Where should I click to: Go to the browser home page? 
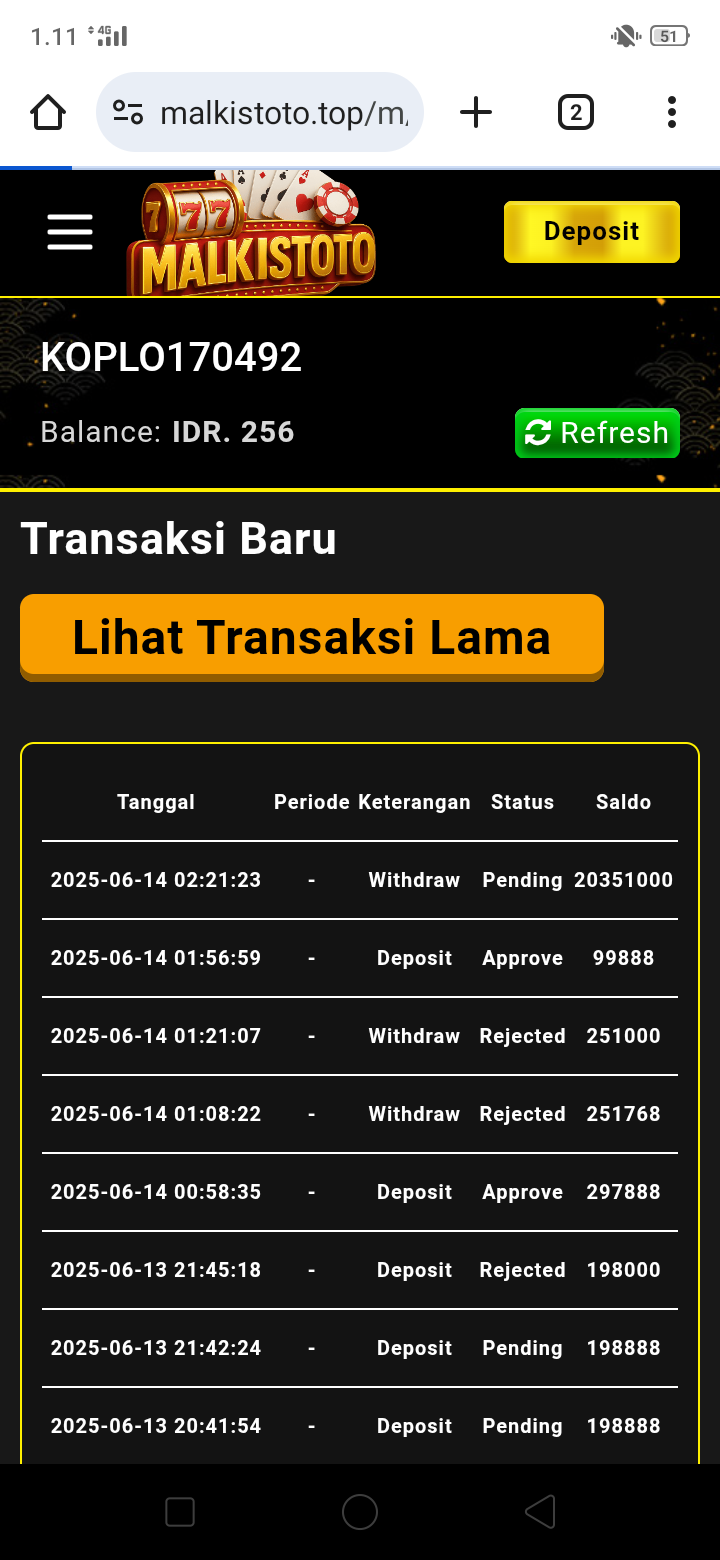(48, 112)
